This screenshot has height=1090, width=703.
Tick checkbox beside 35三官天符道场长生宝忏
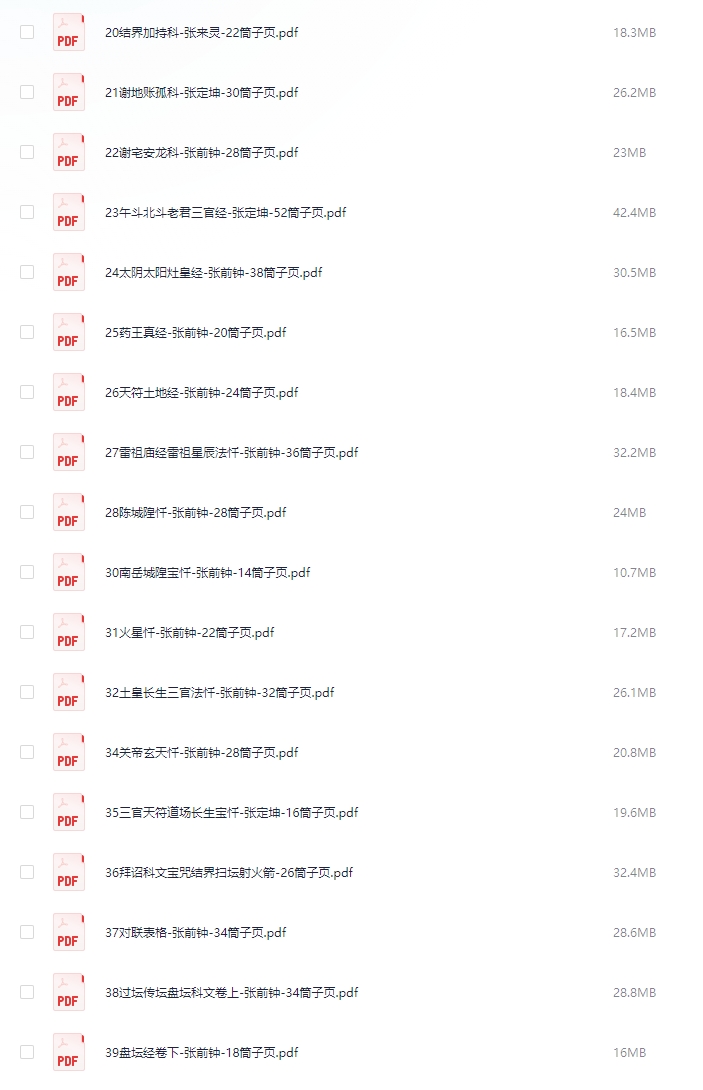tap(27, 812)
